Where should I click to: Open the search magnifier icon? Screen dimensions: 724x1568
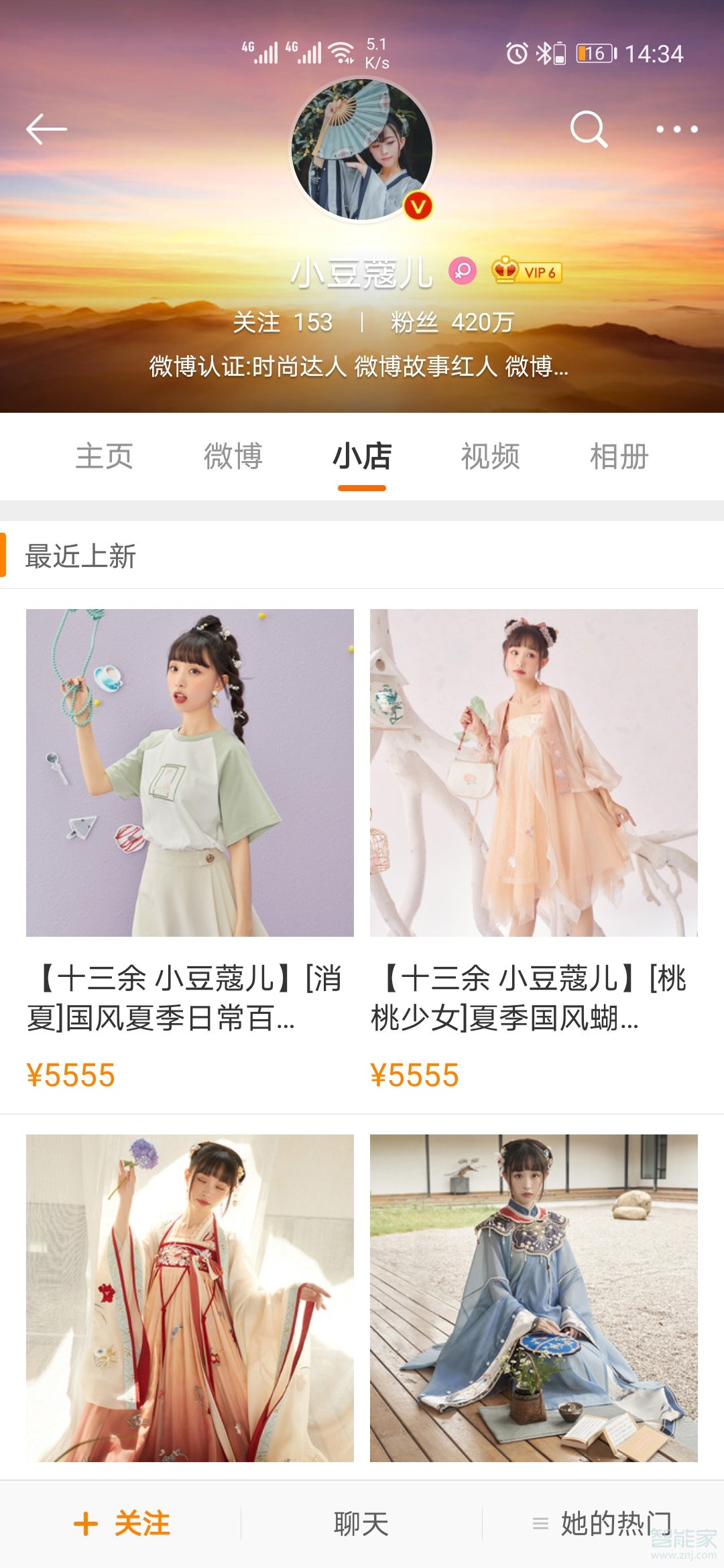(589, 129)
